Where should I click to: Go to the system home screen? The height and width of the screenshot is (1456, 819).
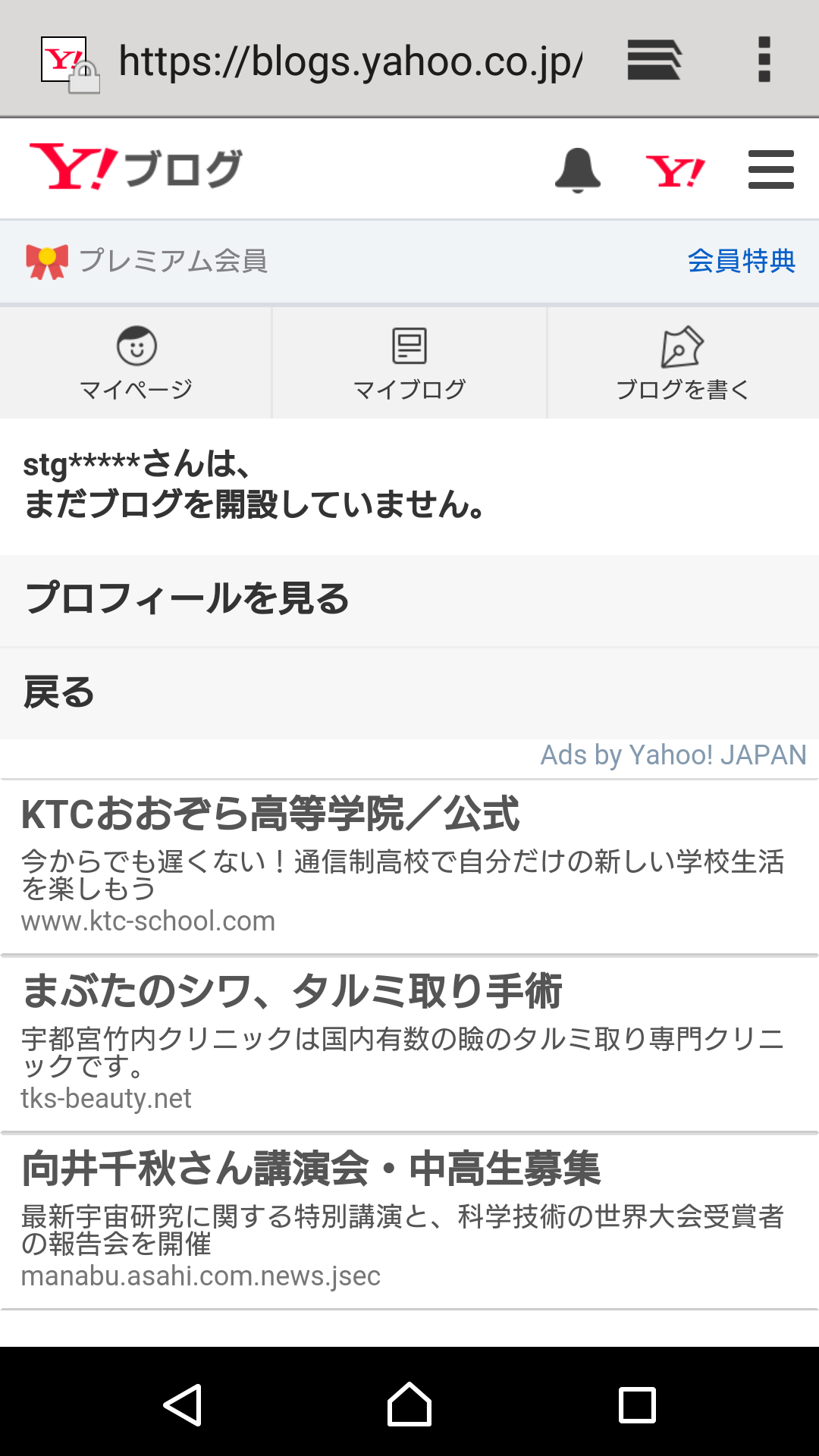409,1404
